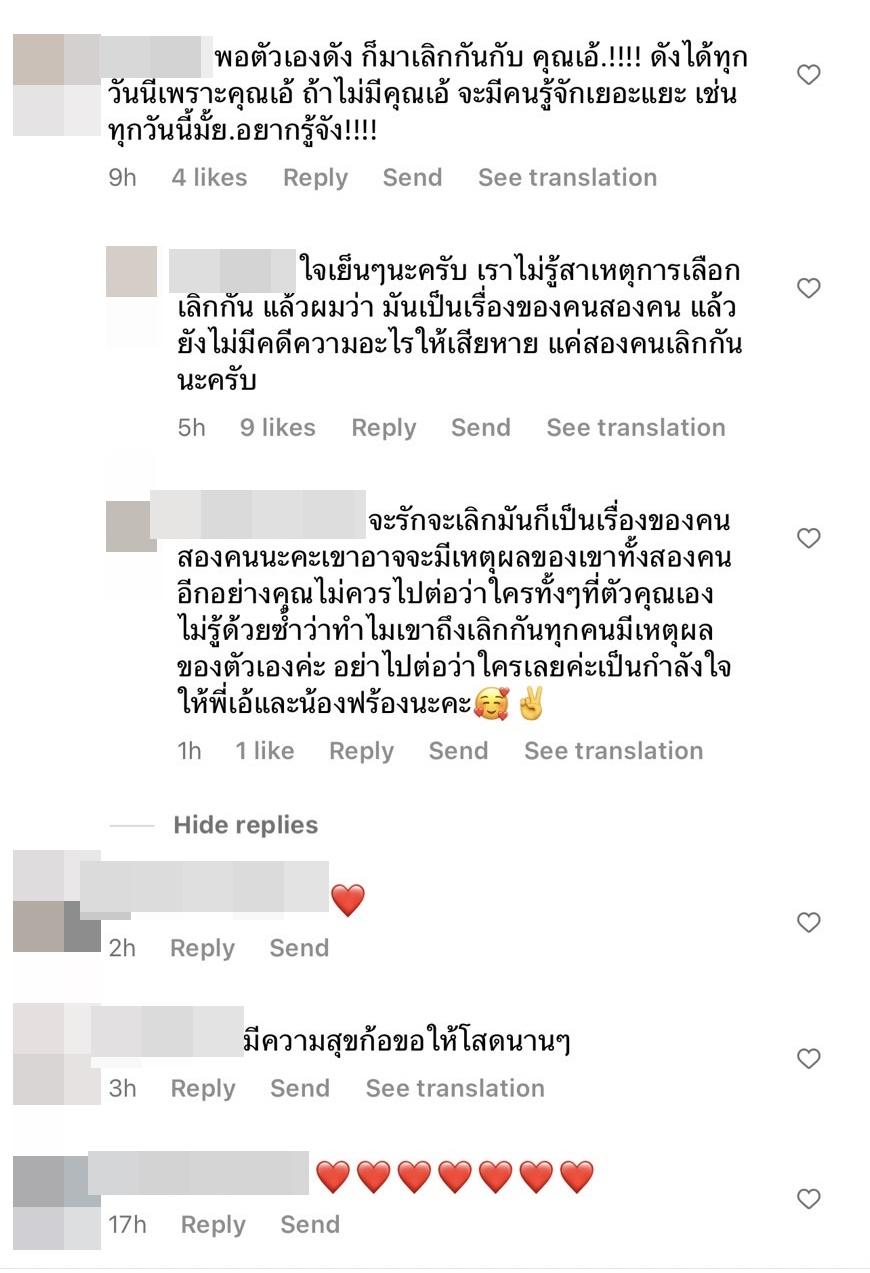Like the reply posted 5h ago

click(808, 289)
